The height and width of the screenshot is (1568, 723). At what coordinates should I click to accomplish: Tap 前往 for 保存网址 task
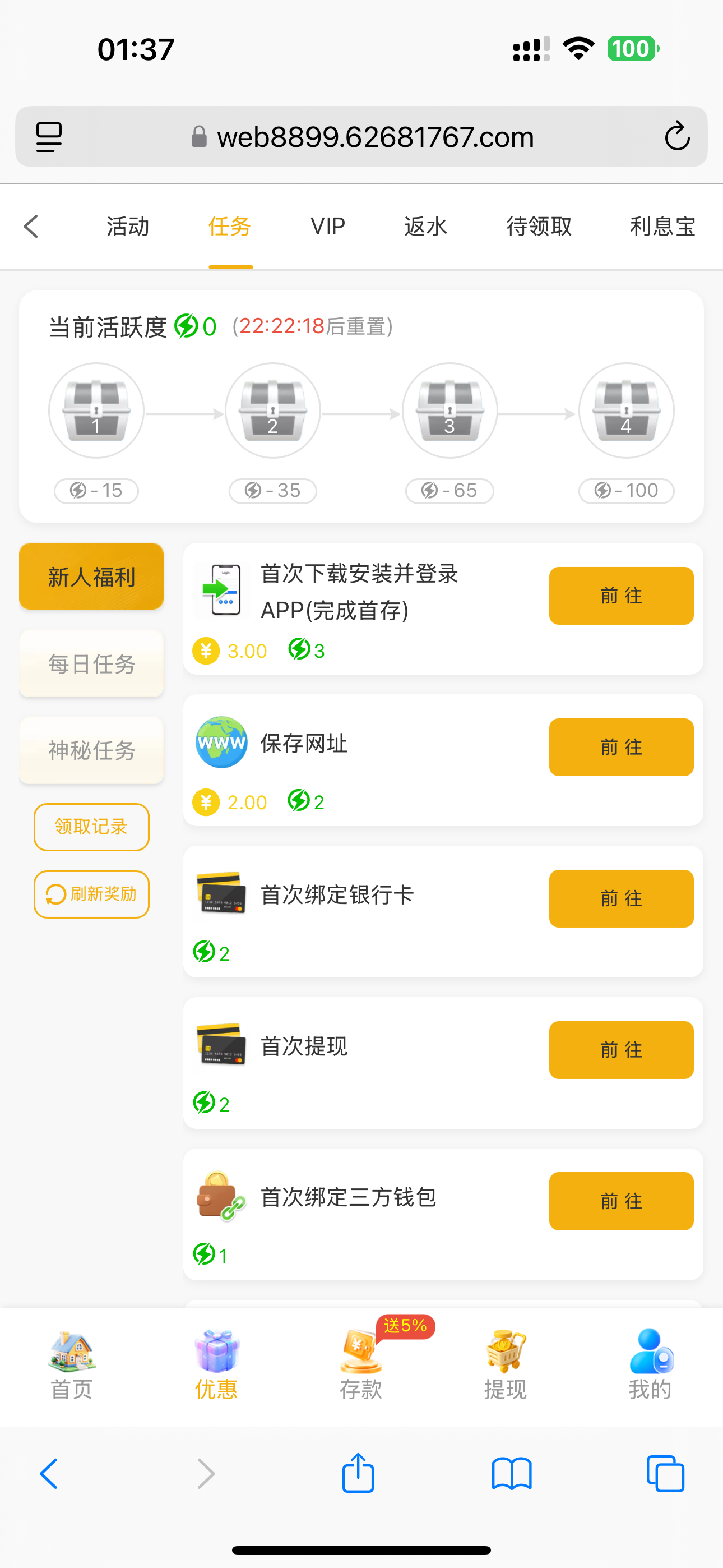pos(621,747)
